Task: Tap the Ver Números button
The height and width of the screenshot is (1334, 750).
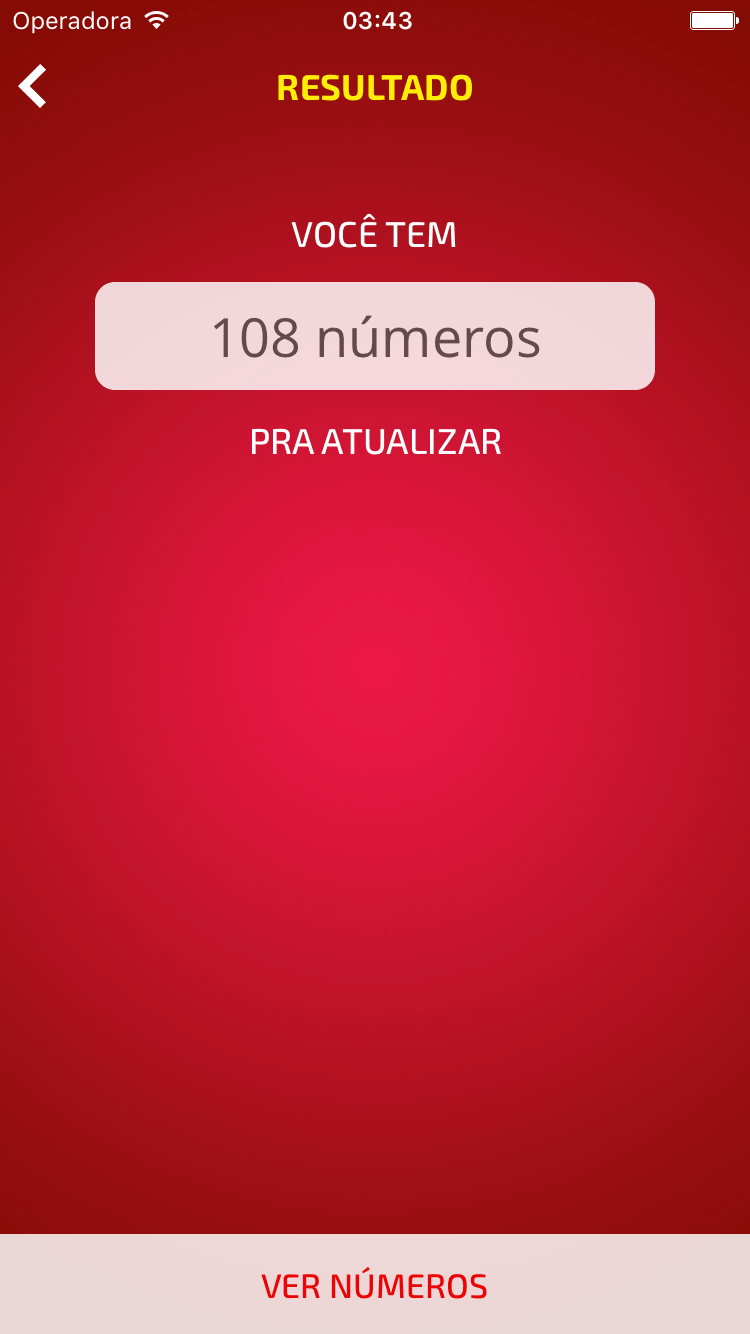Action: point(375,1285)
